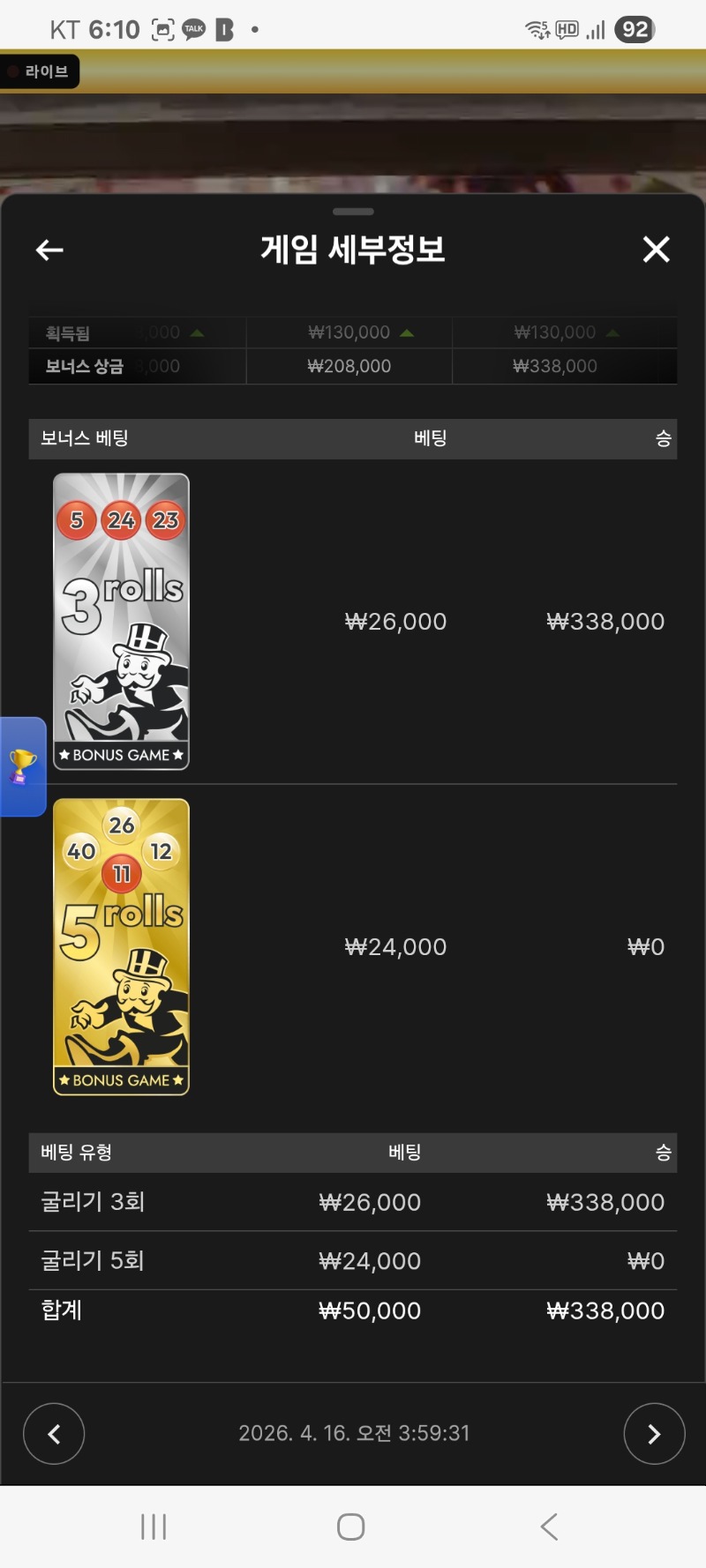Open the trophy side tab
The width and height of the screenshot is (706, 1568).
tap(22, 766)
